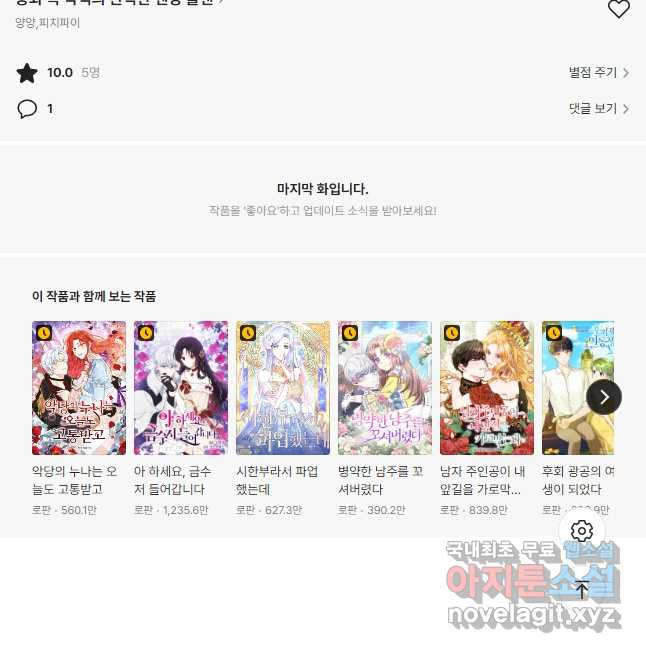Open 남자 주인공이 내 앞길을 가로막는다
The height and width of the screenshot is (653, 646).
[x=487, y=388]
